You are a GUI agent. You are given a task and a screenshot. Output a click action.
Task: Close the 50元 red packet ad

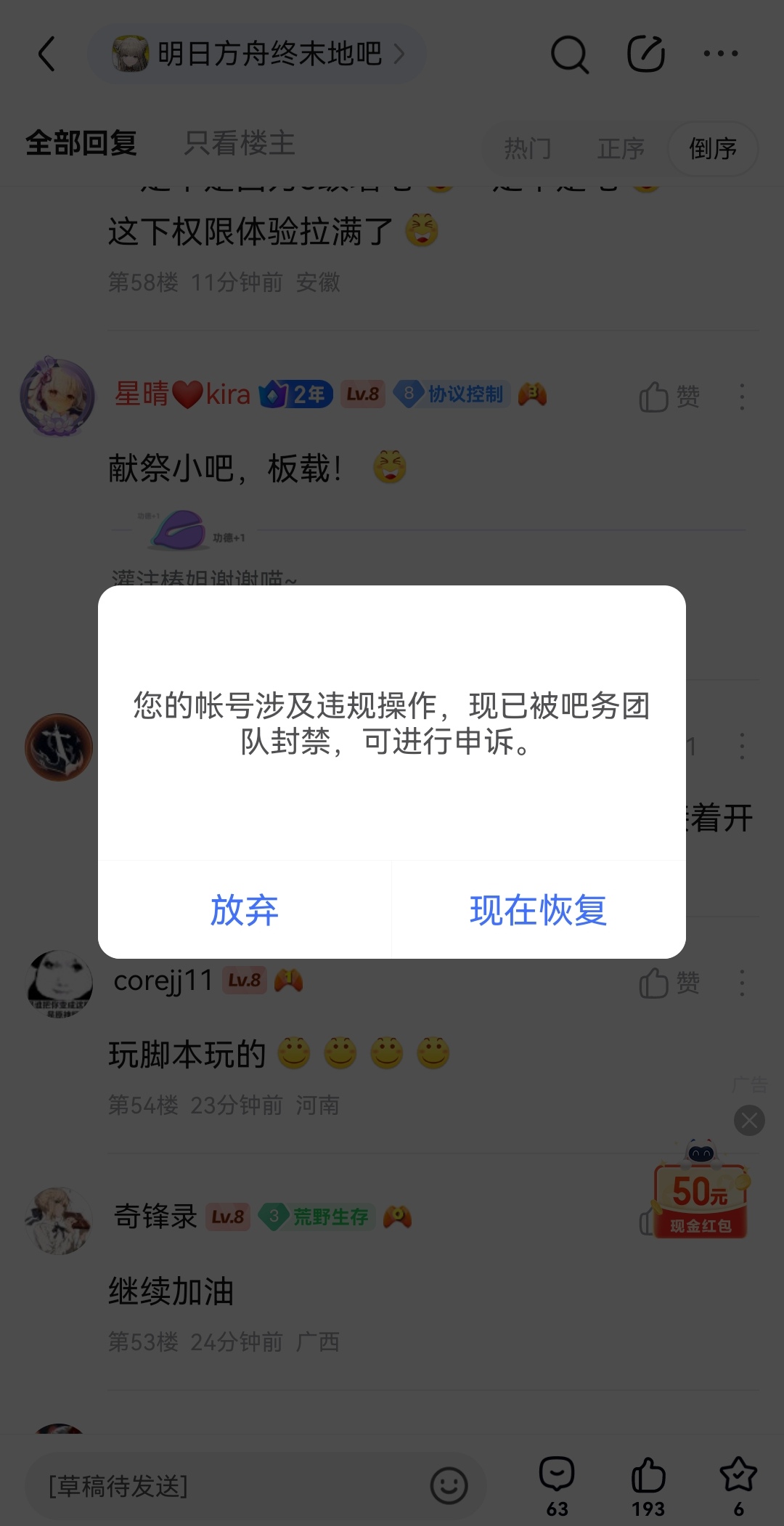[x=749, y=1121]
